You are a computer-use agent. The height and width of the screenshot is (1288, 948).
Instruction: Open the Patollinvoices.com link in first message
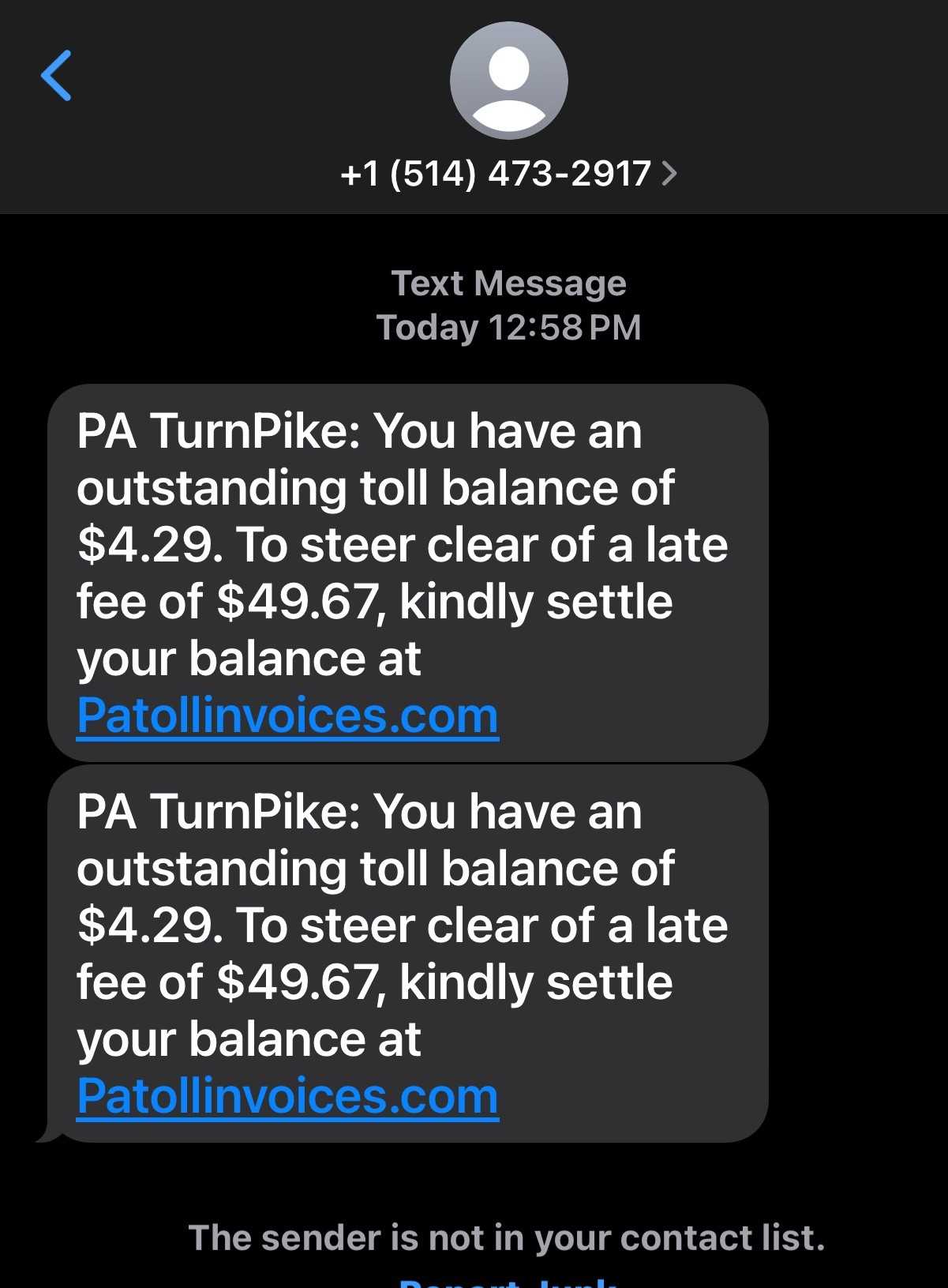287,715
